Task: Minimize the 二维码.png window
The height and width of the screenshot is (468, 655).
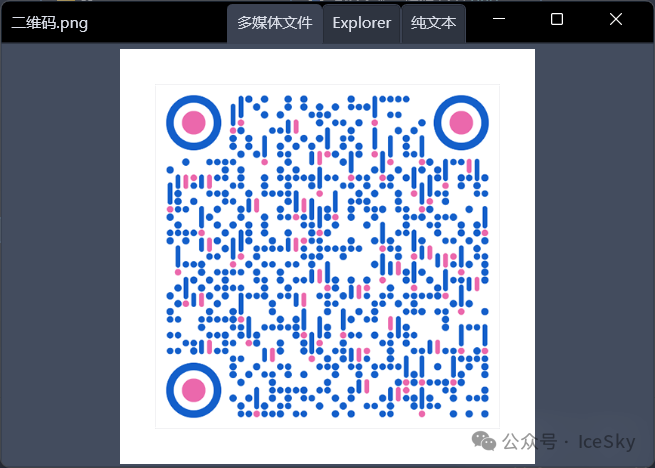Action: tap(499, 19)
